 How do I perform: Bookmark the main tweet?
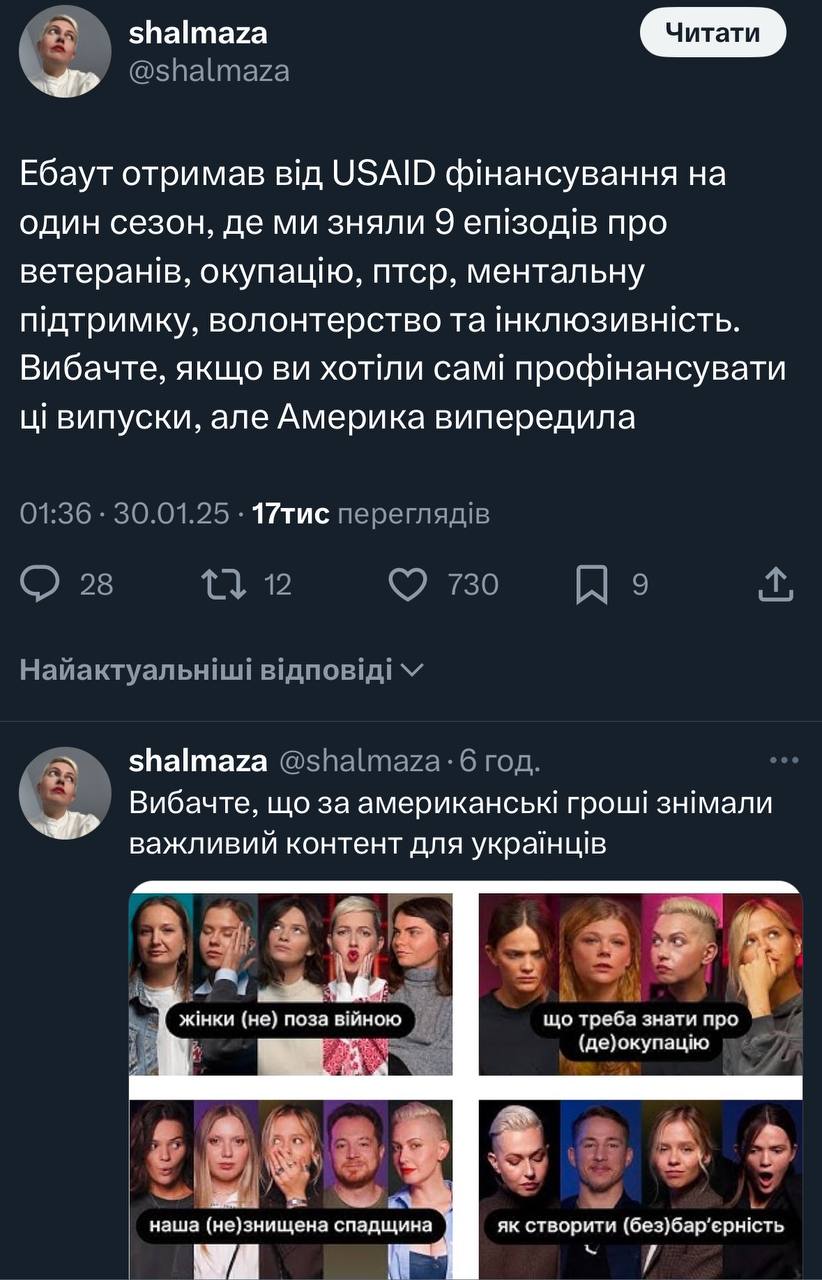click(x=592, y=584)
